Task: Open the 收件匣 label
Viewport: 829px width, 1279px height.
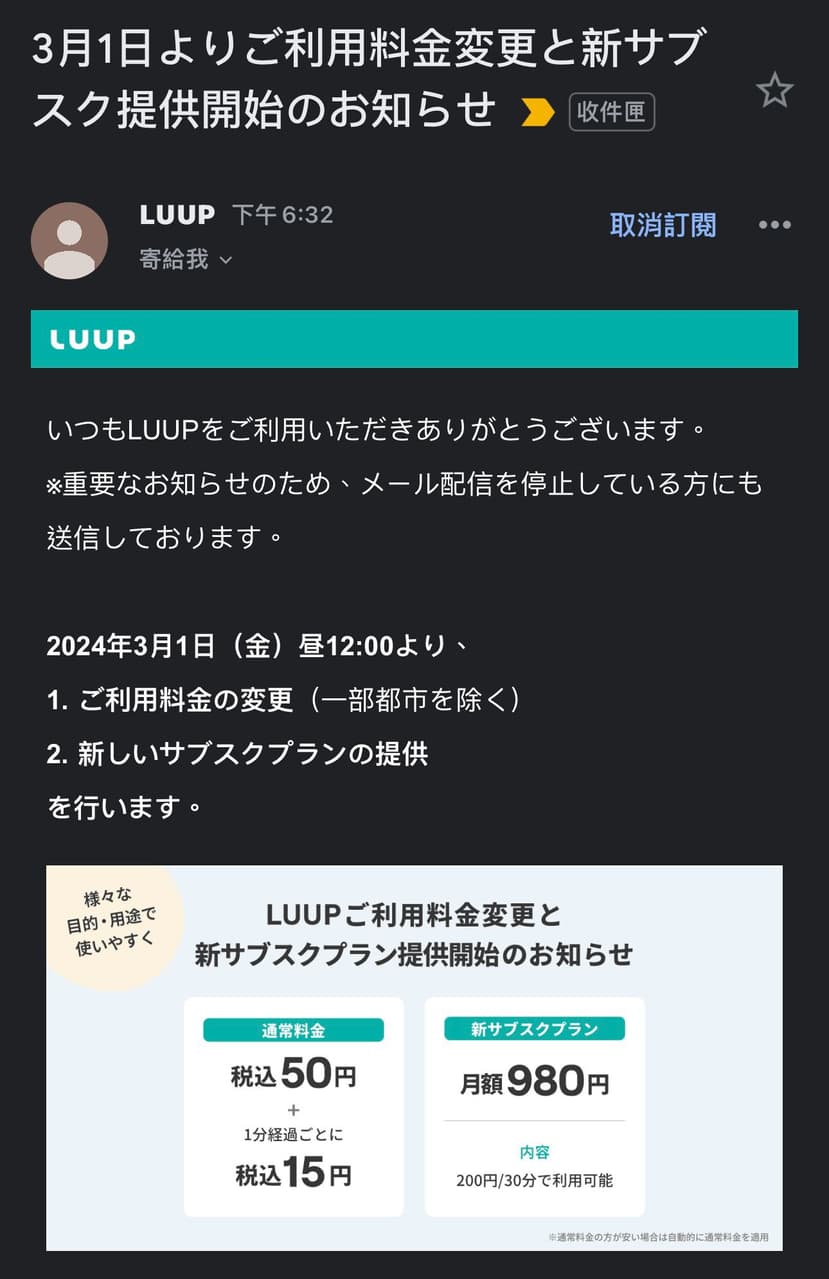Action: [611, 113]
